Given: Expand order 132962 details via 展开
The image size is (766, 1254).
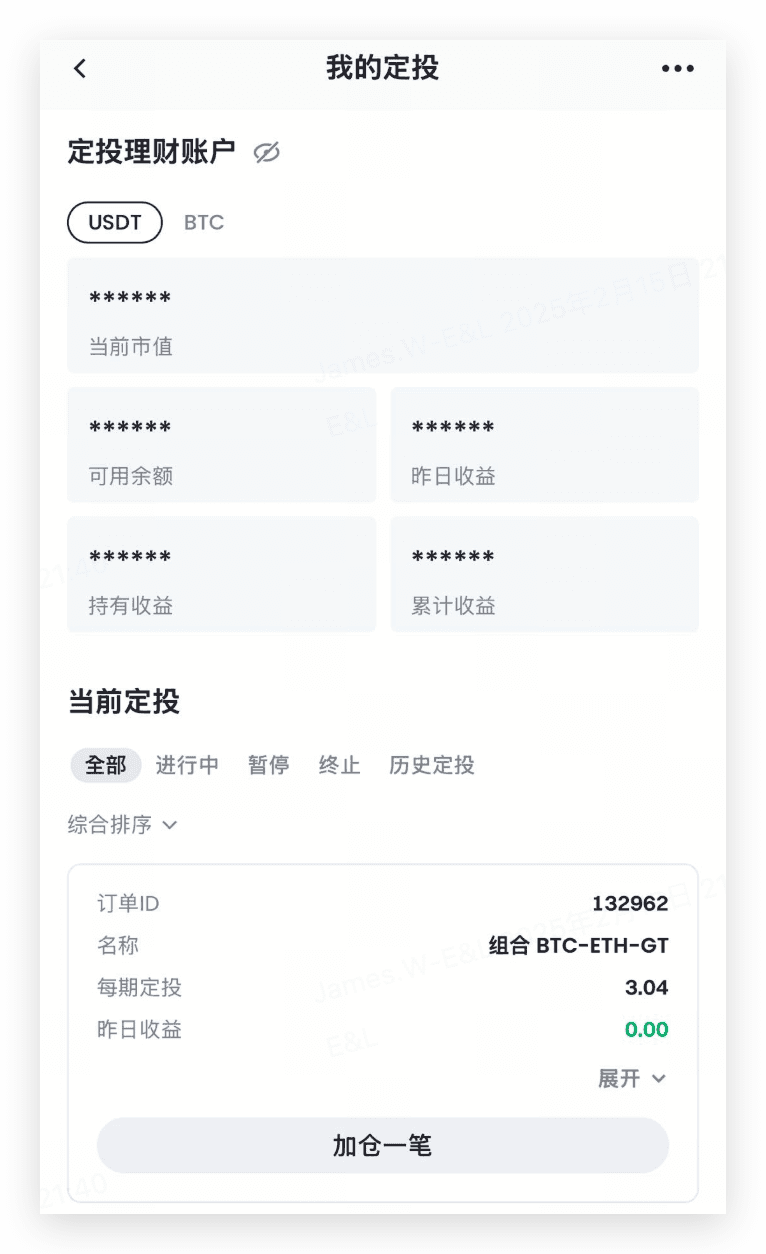Looking at the screenshot, I should (x=631, y=1078).
